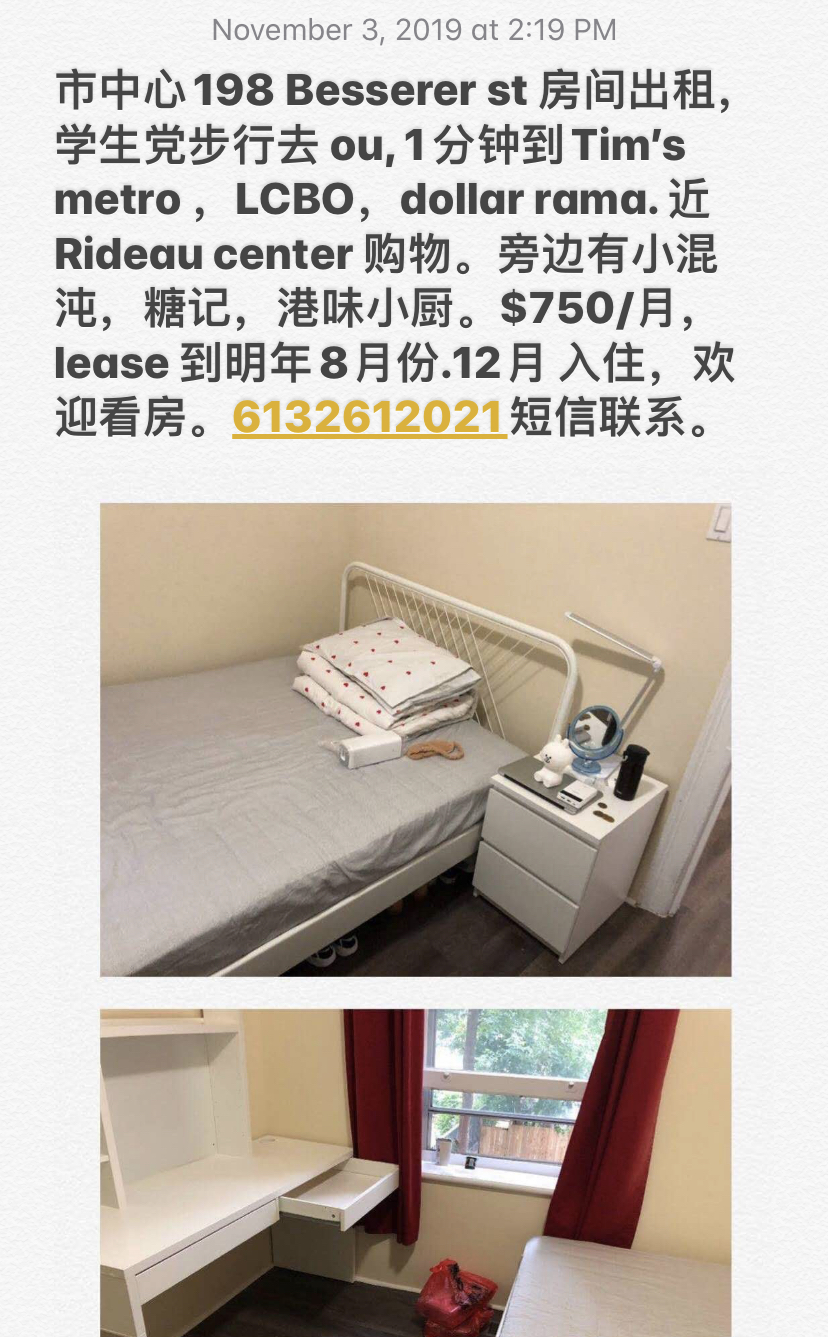828x1337 pixels.
Task: Open the bed and nightstand photo
Action: pyautogui.click(x=415, y=739)
